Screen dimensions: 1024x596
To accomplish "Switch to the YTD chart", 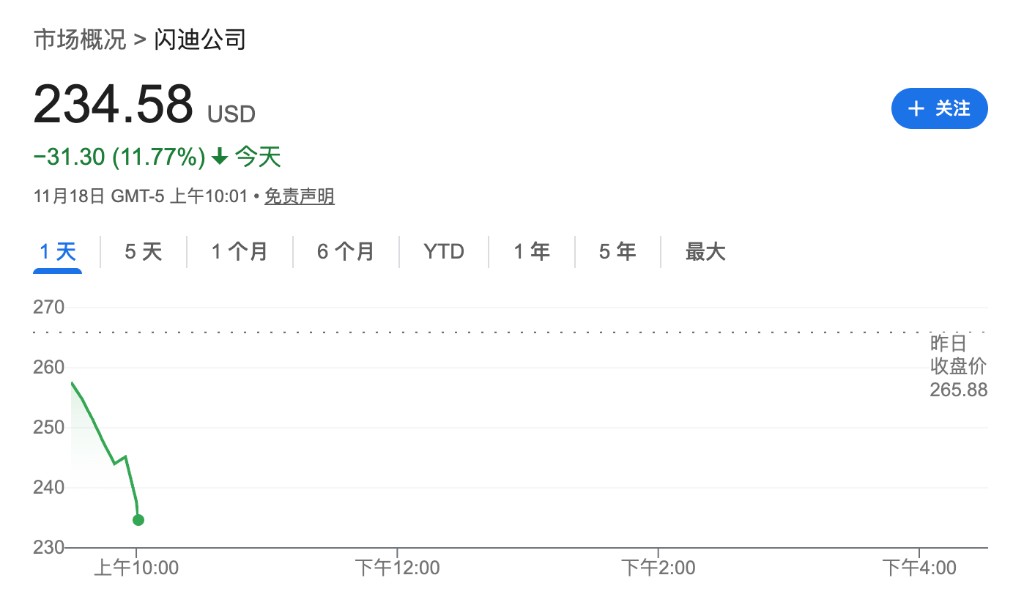I will (x=443, y=252).
